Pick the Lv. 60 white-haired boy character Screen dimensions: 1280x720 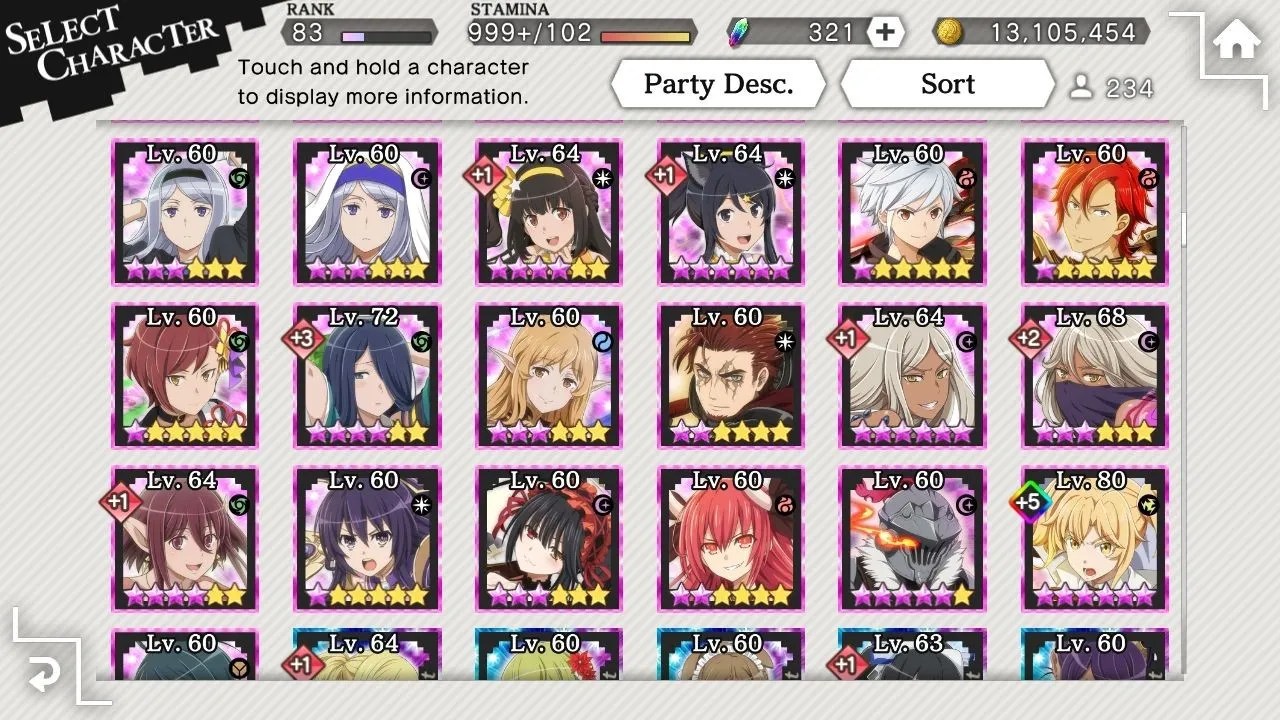(x=912, y=212)
